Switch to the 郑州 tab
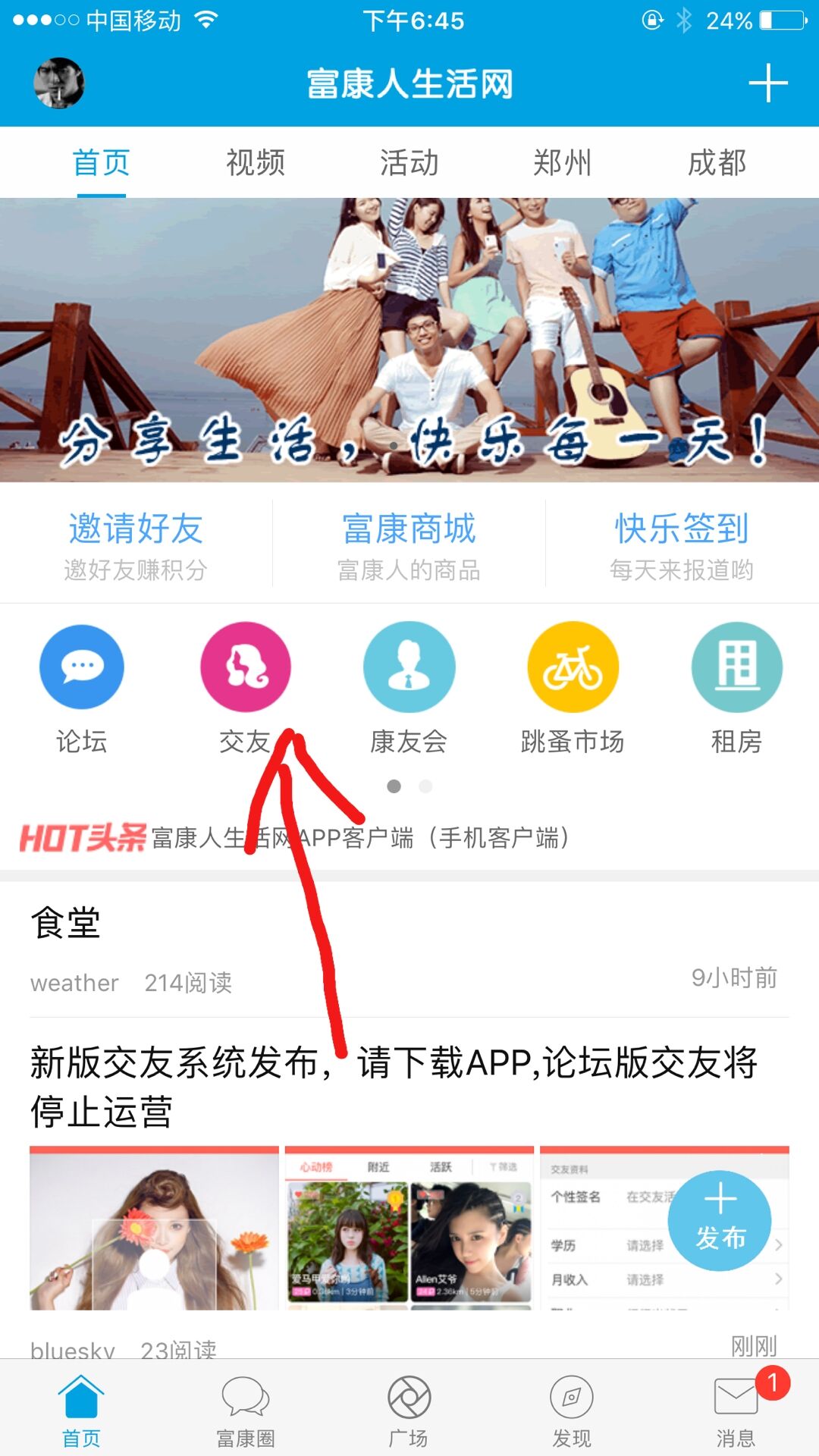This screenshot has height=1456, width=819. click(x=562, y=163)
